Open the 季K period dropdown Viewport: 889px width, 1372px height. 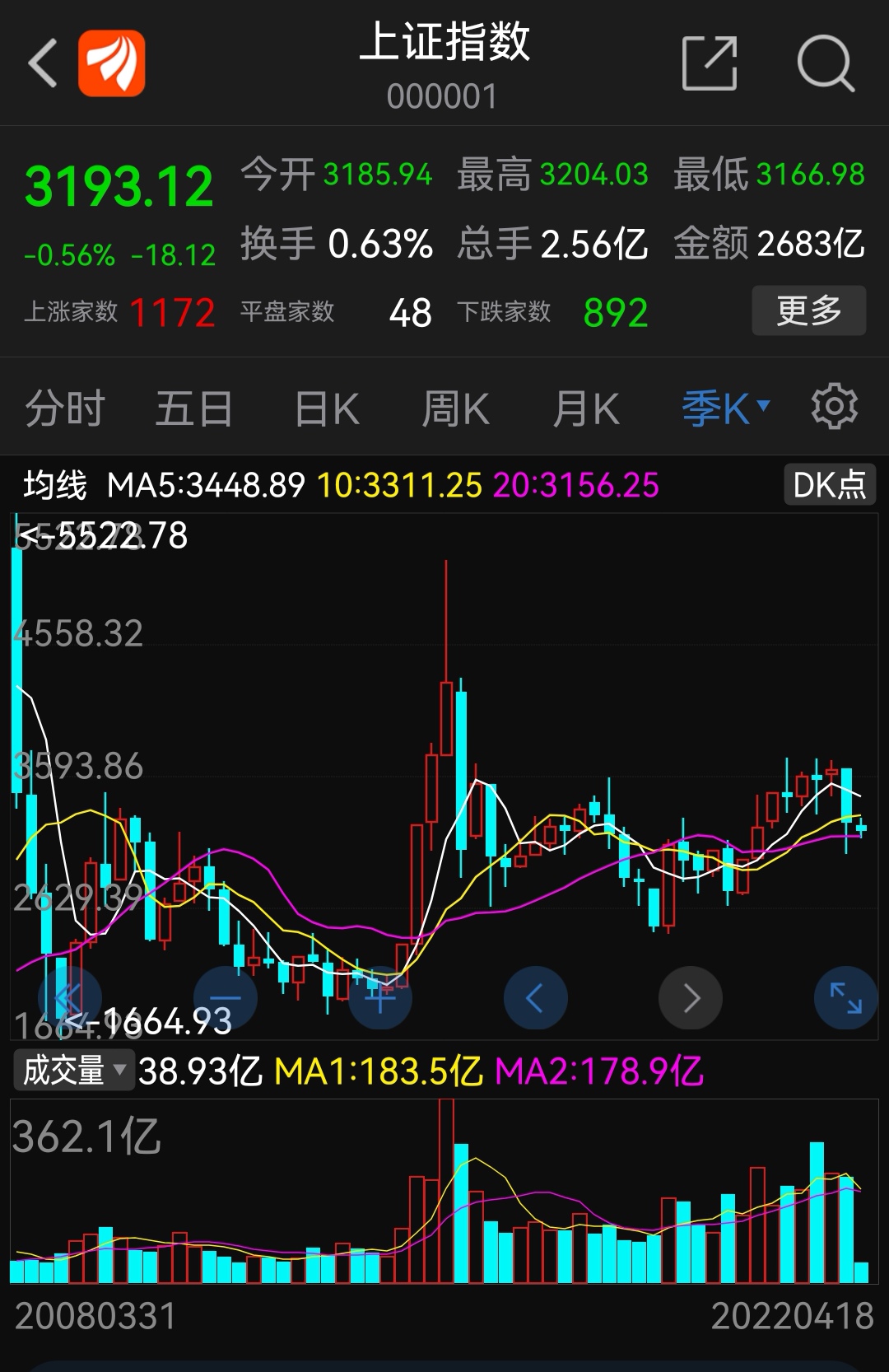(x=723, y=406)
